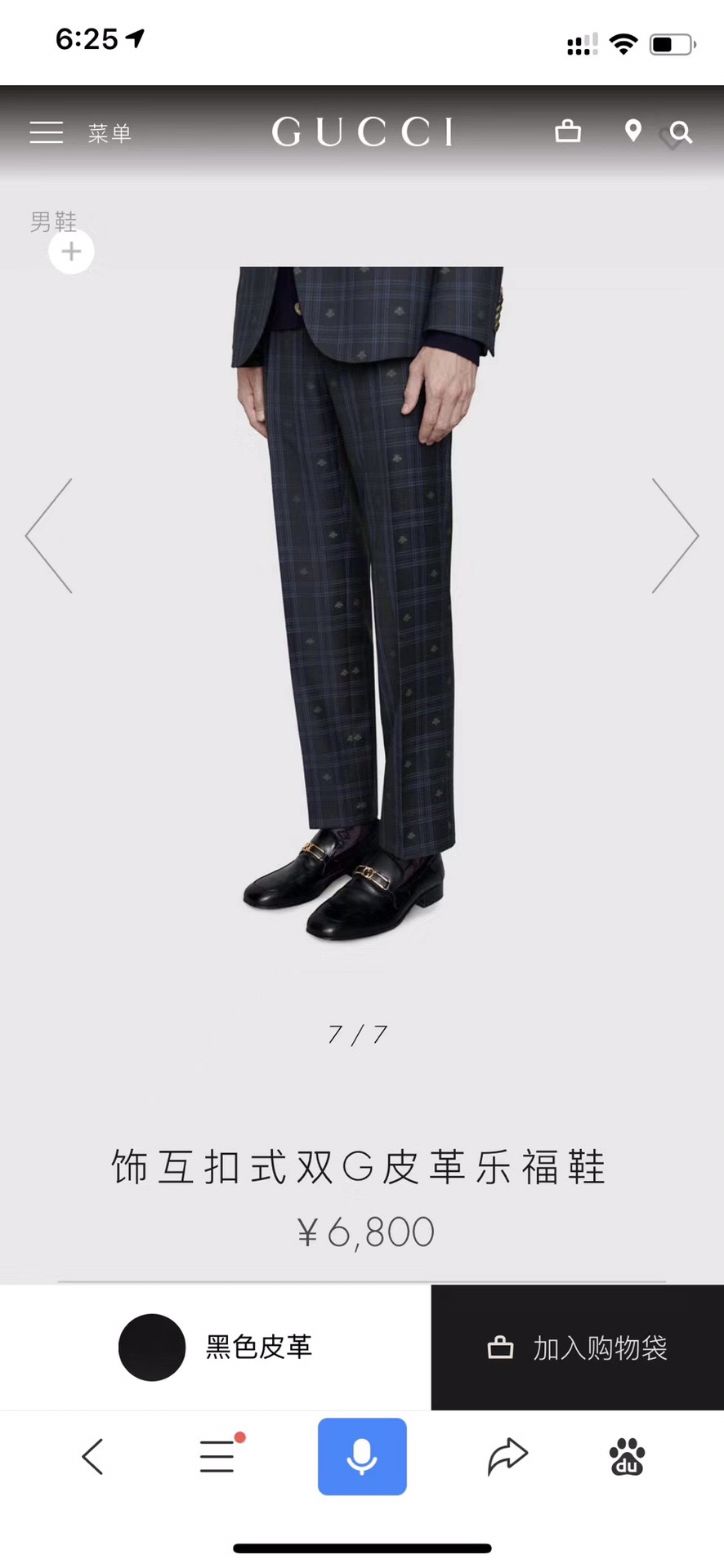Tap the GUCCI logo to go home
Image resolution: width=724 pixels, height=1568 pixels.
(362, 132)
